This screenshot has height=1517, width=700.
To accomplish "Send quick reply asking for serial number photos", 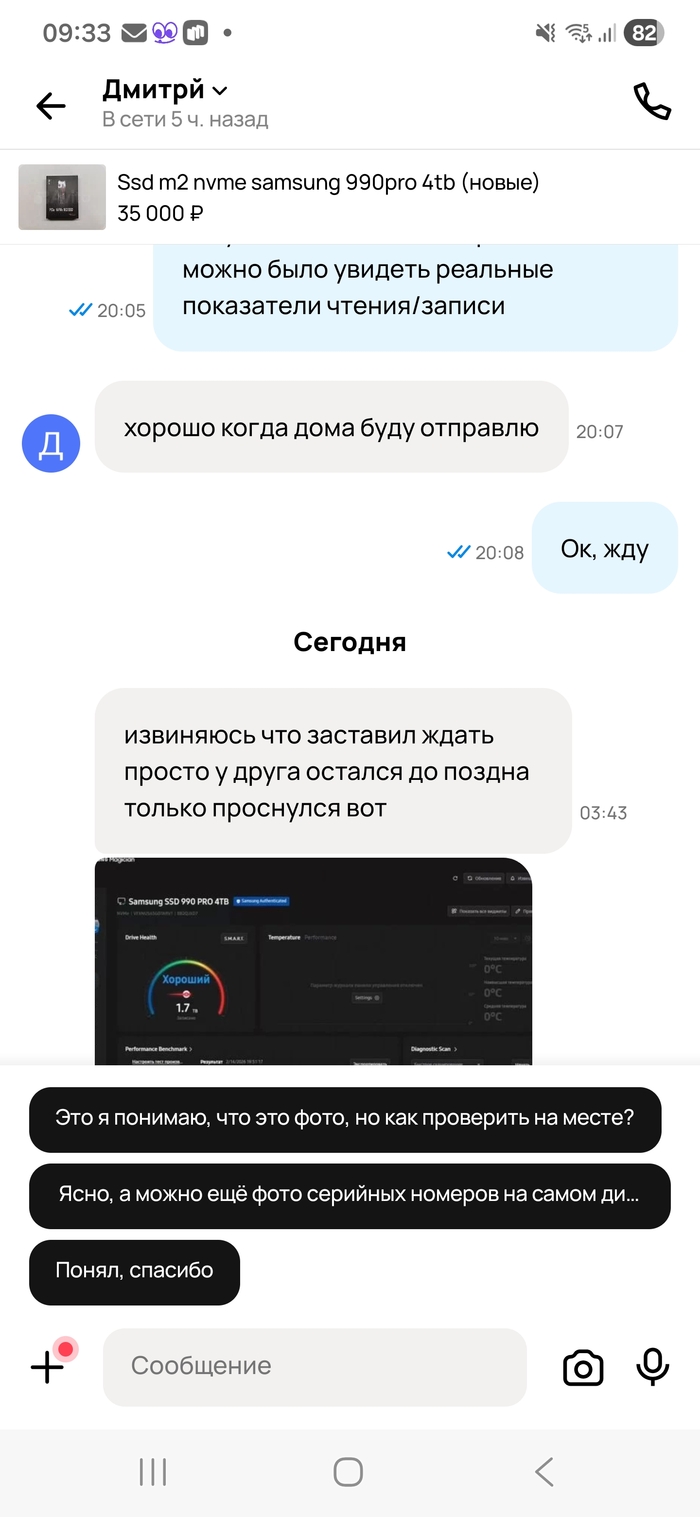I will pos(349,1195).
